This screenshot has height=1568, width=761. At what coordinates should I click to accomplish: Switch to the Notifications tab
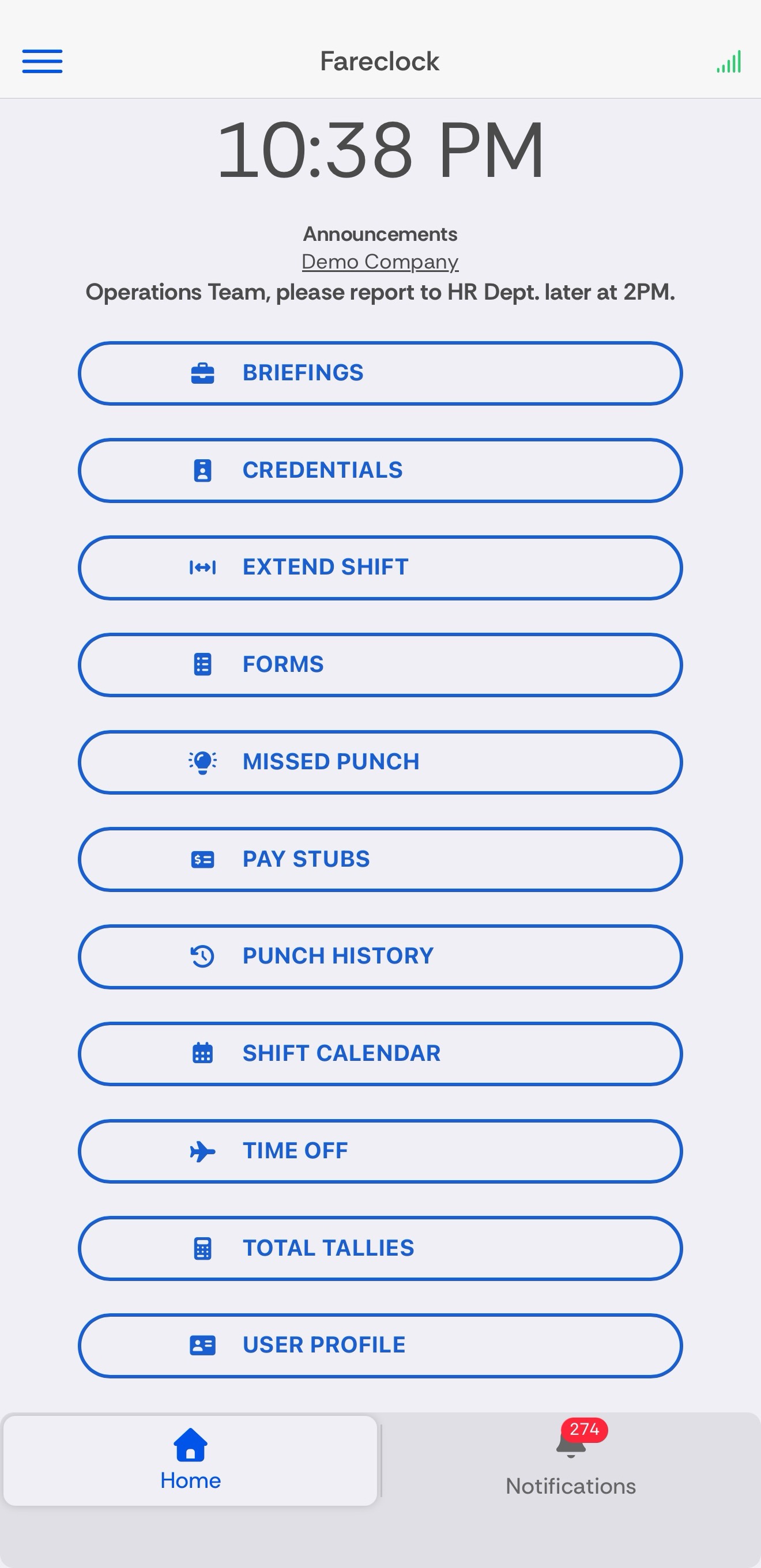tap(570, 1460)
